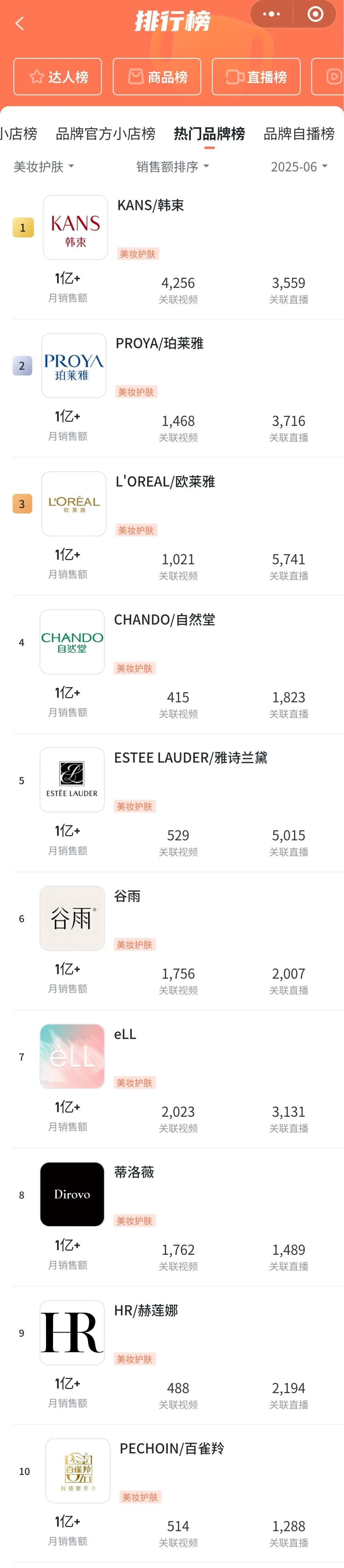The width and height of the screenshot is (344, 1568).
Task: View CHANDO/自然堂 brand details
Action: coord(164,620)
